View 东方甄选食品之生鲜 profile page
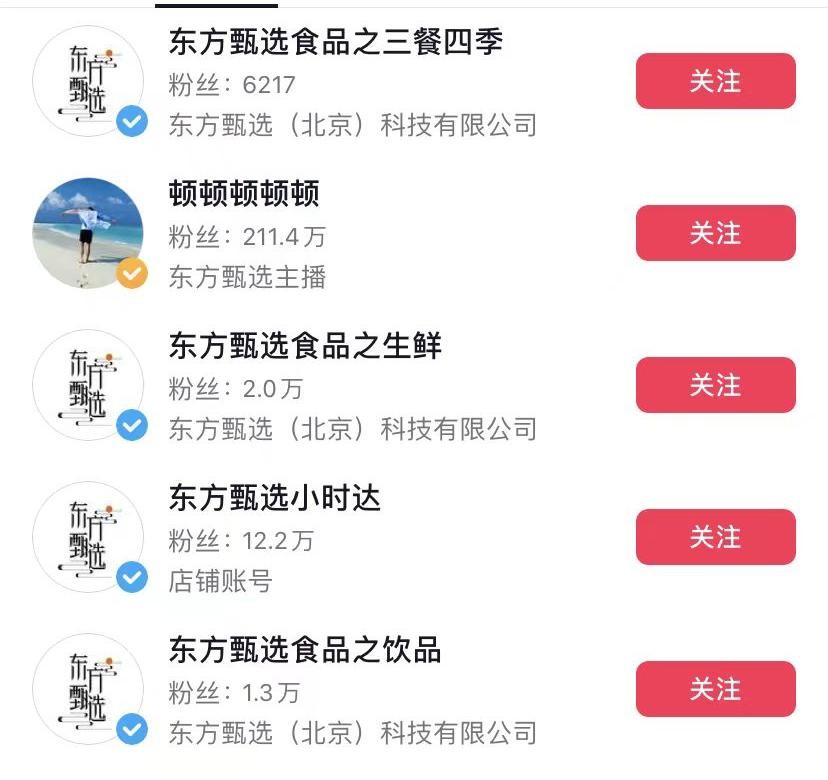 [305, 346]
